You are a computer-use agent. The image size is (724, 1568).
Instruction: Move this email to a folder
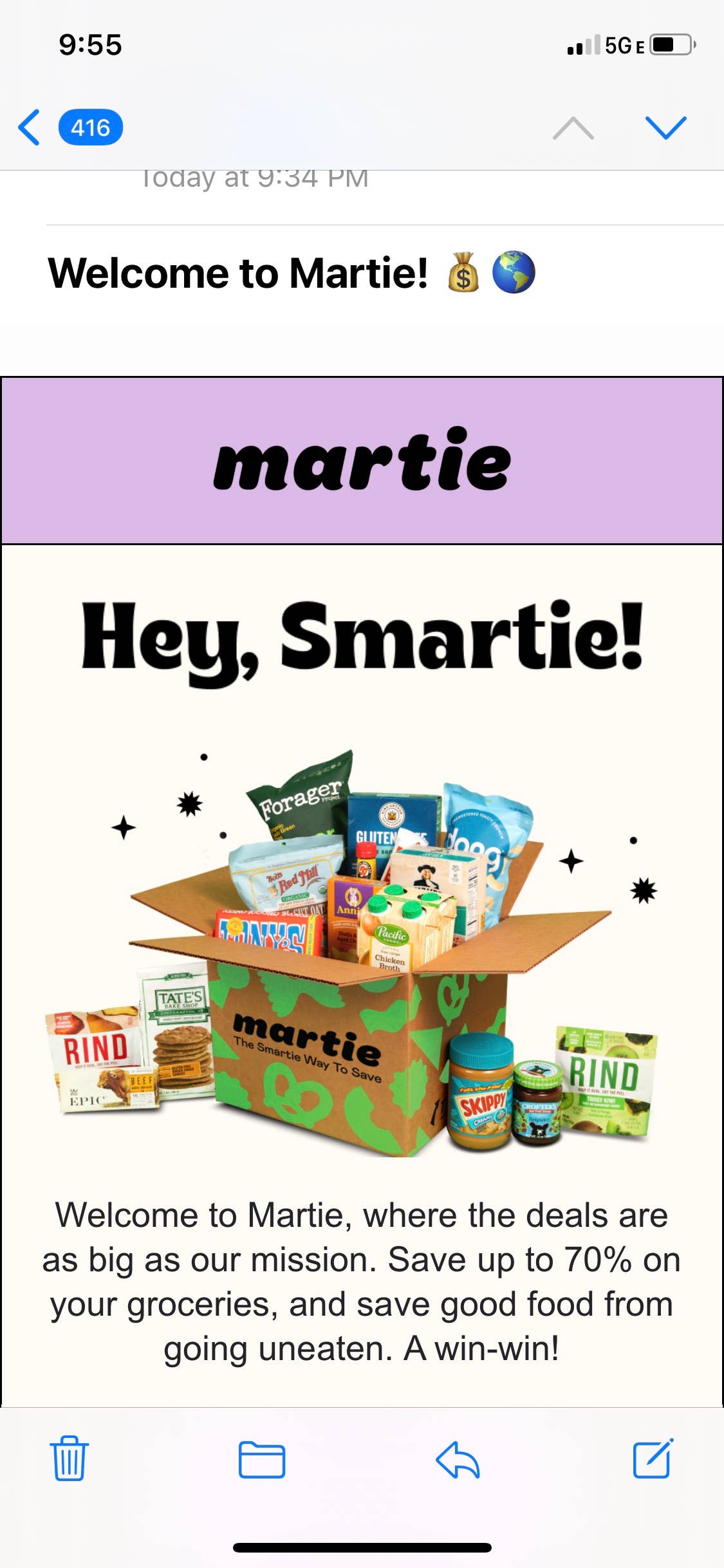[x=262, y=1459]
